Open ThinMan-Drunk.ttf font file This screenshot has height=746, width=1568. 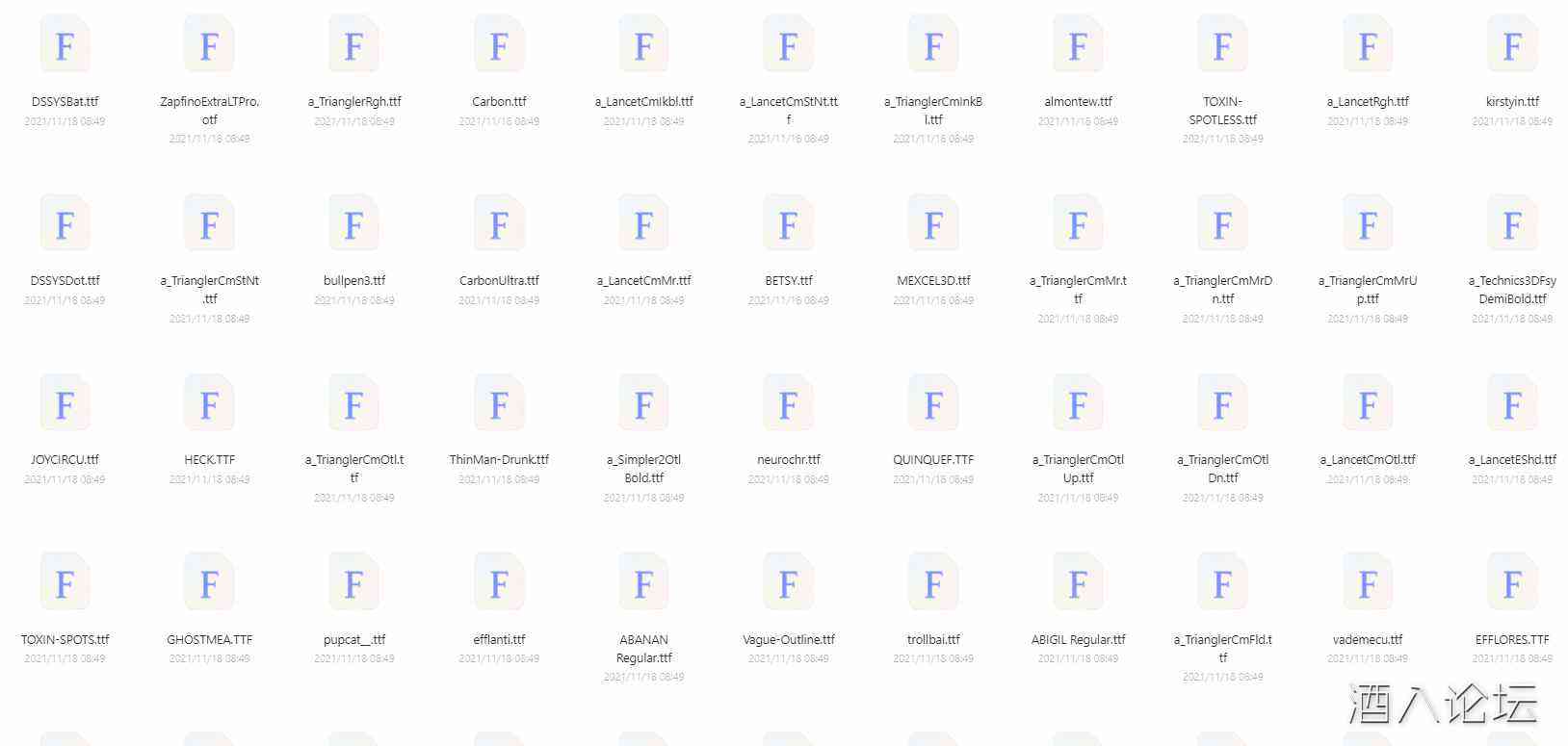[x=499, y=405]
